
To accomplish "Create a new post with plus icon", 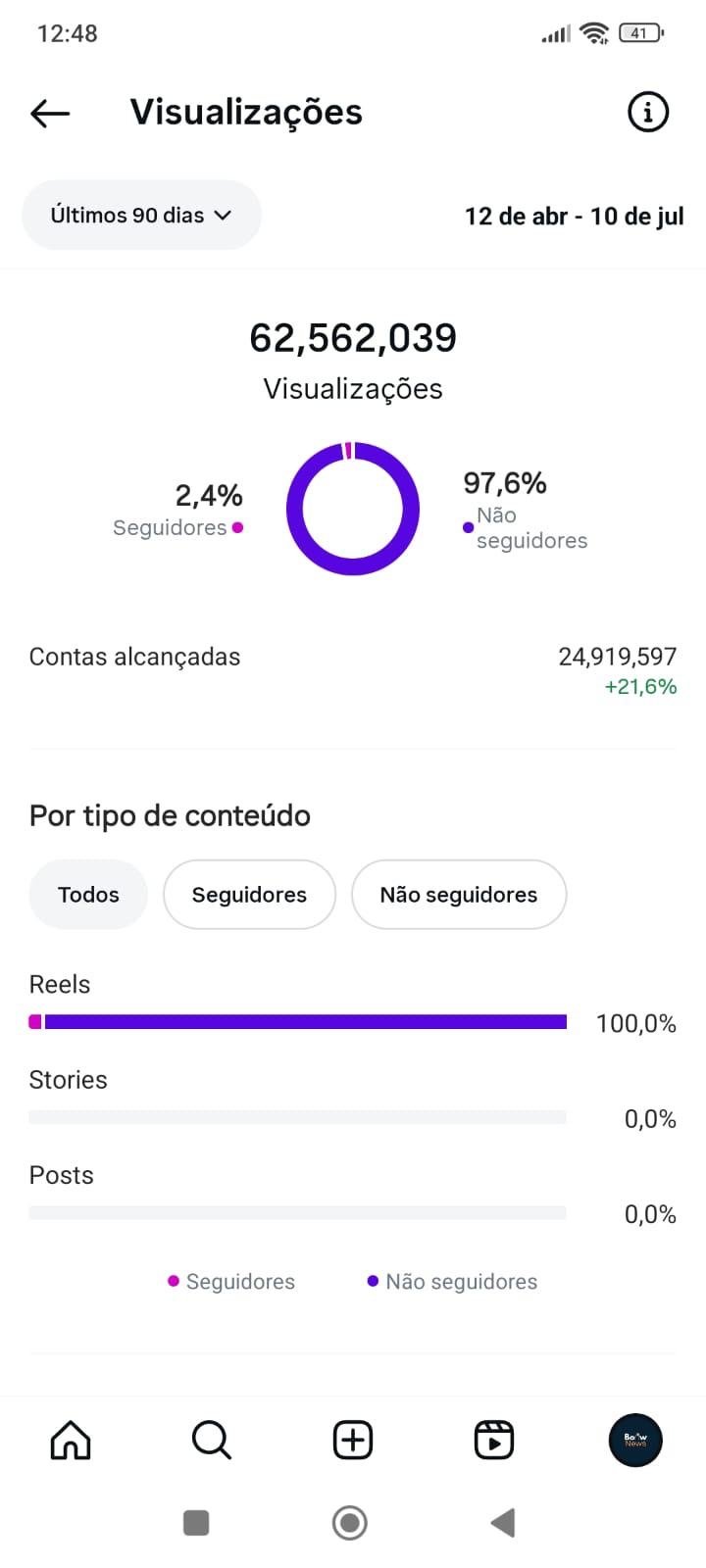I will tap(353, 1441).
